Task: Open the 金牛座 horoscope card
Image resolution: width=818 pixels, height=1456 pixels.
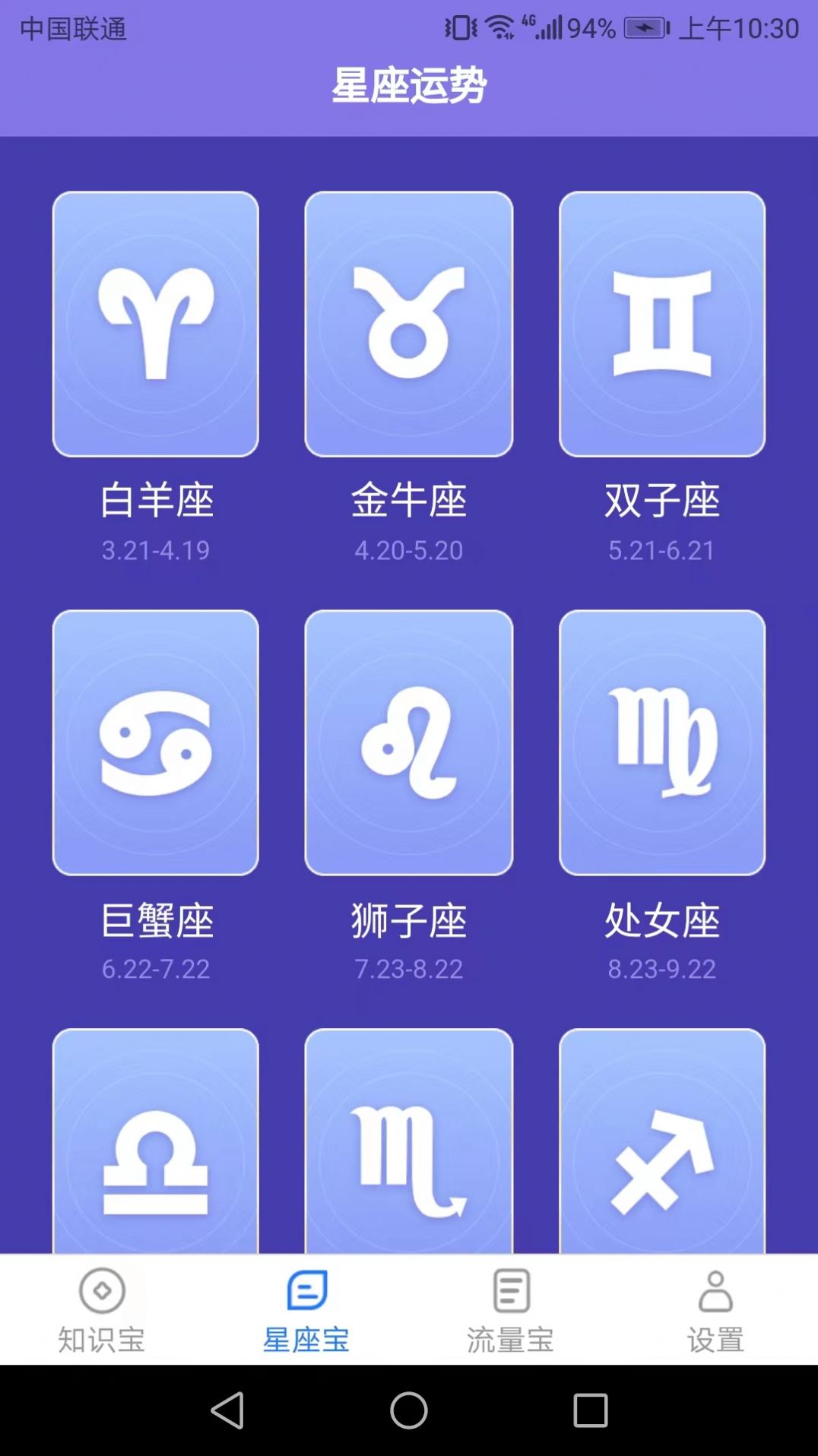Action: coord(409,324)
